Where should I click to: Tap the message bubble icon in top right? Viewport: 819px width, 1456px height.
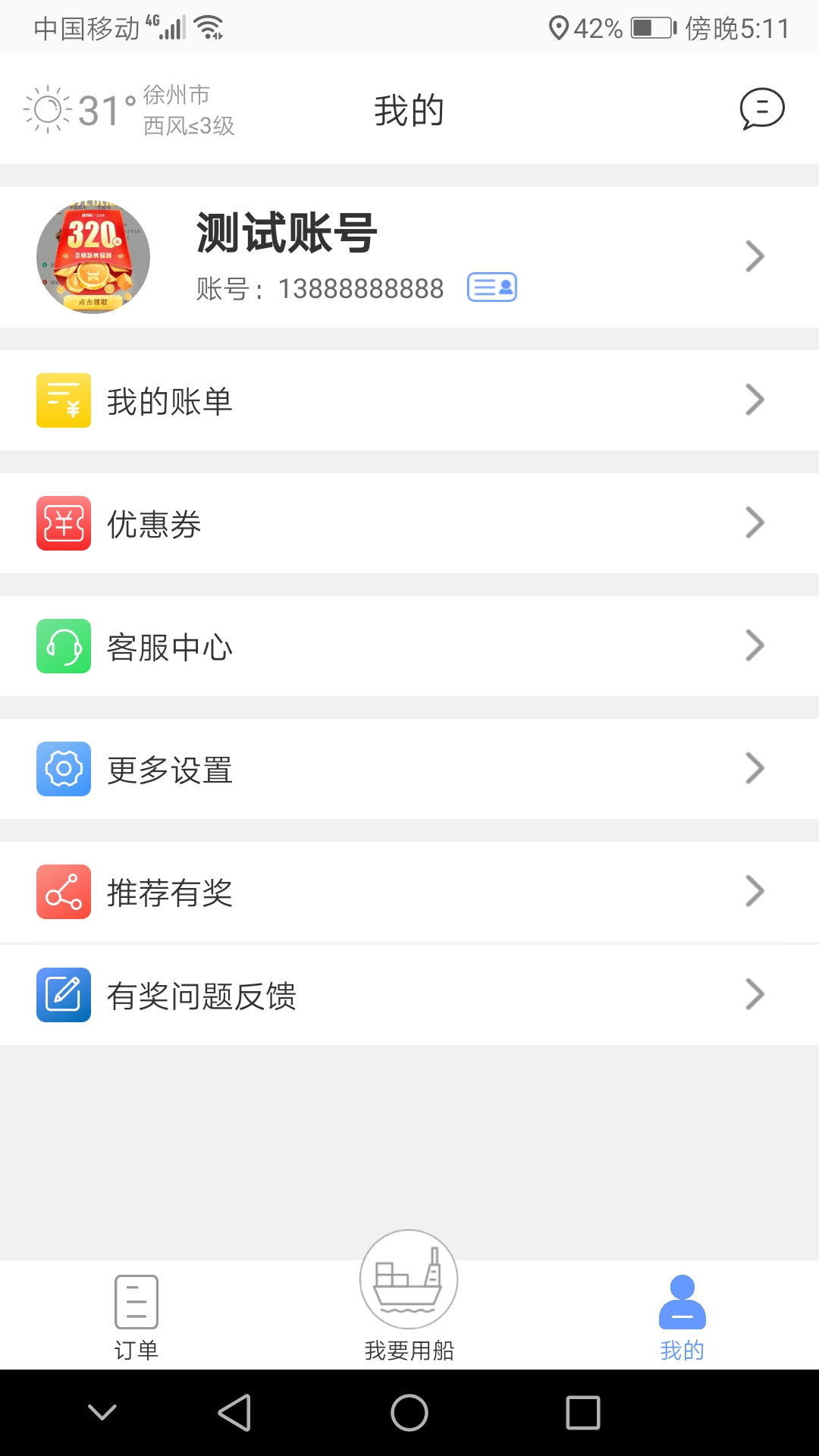(761, 109)
